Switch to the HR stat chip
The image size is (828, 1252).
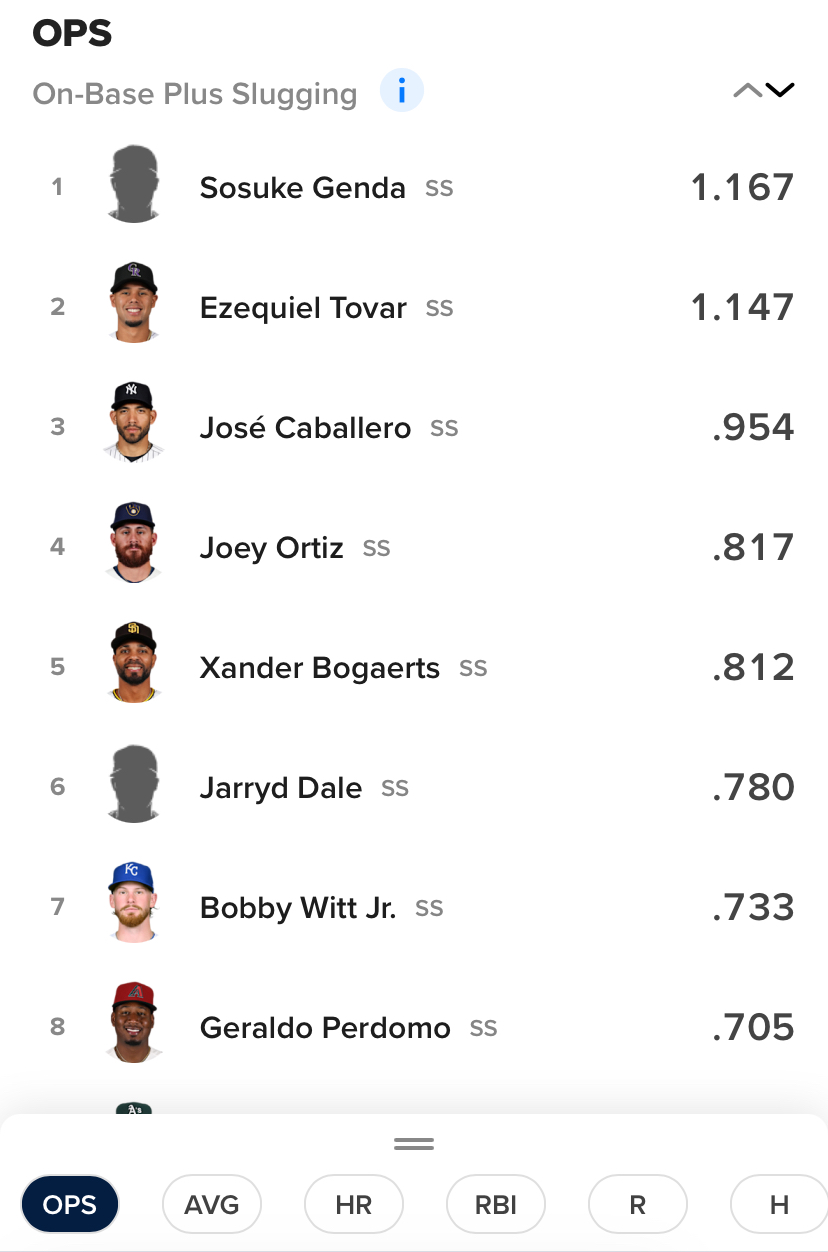coord(354,1204)
